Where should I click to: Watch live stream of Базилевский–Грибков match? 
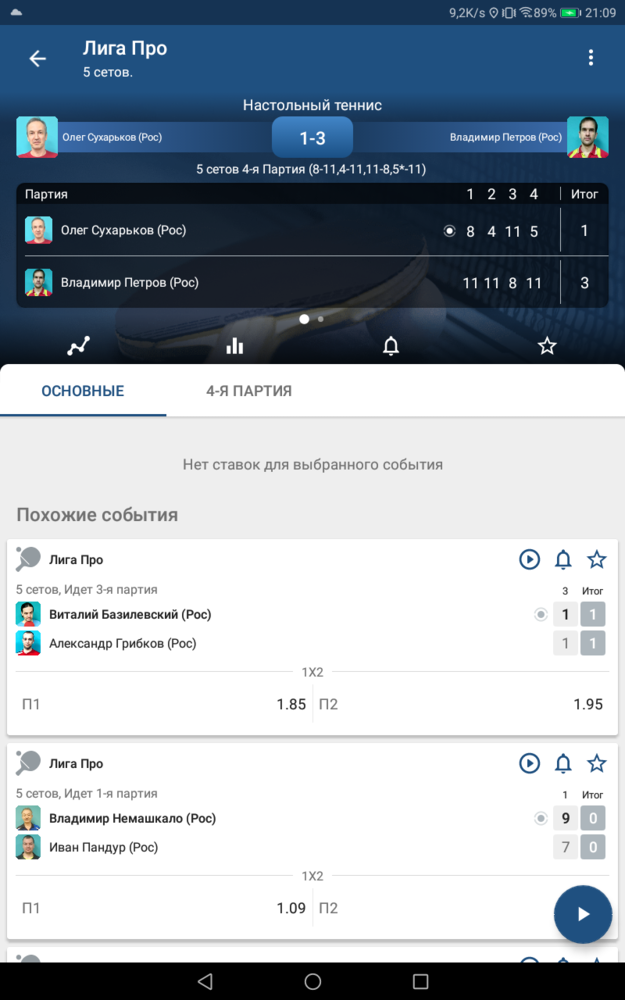(x=529, y=559)
